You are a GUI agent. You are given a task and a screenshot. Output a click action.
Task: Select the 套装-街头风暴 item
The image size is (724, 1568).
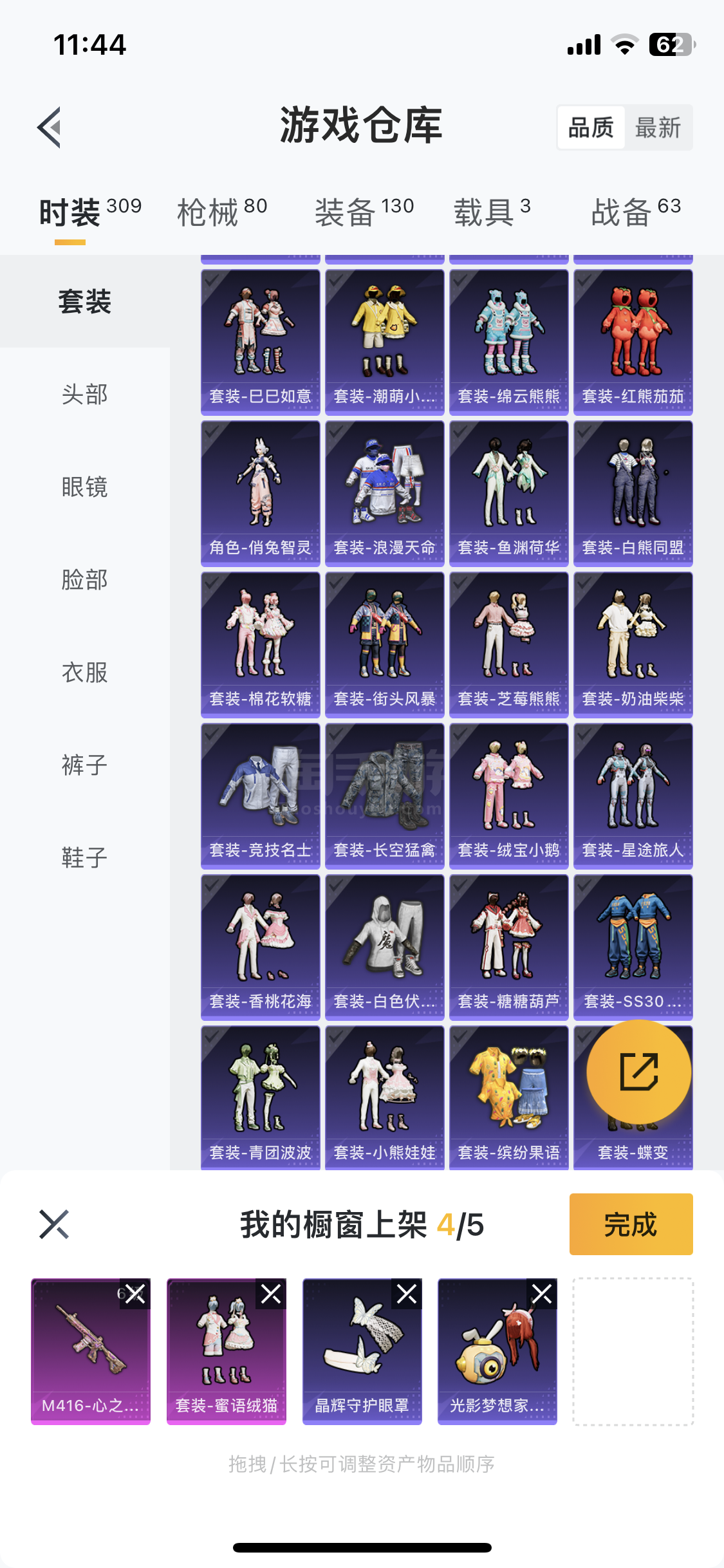pyautogui.click(x=384, y=644)
